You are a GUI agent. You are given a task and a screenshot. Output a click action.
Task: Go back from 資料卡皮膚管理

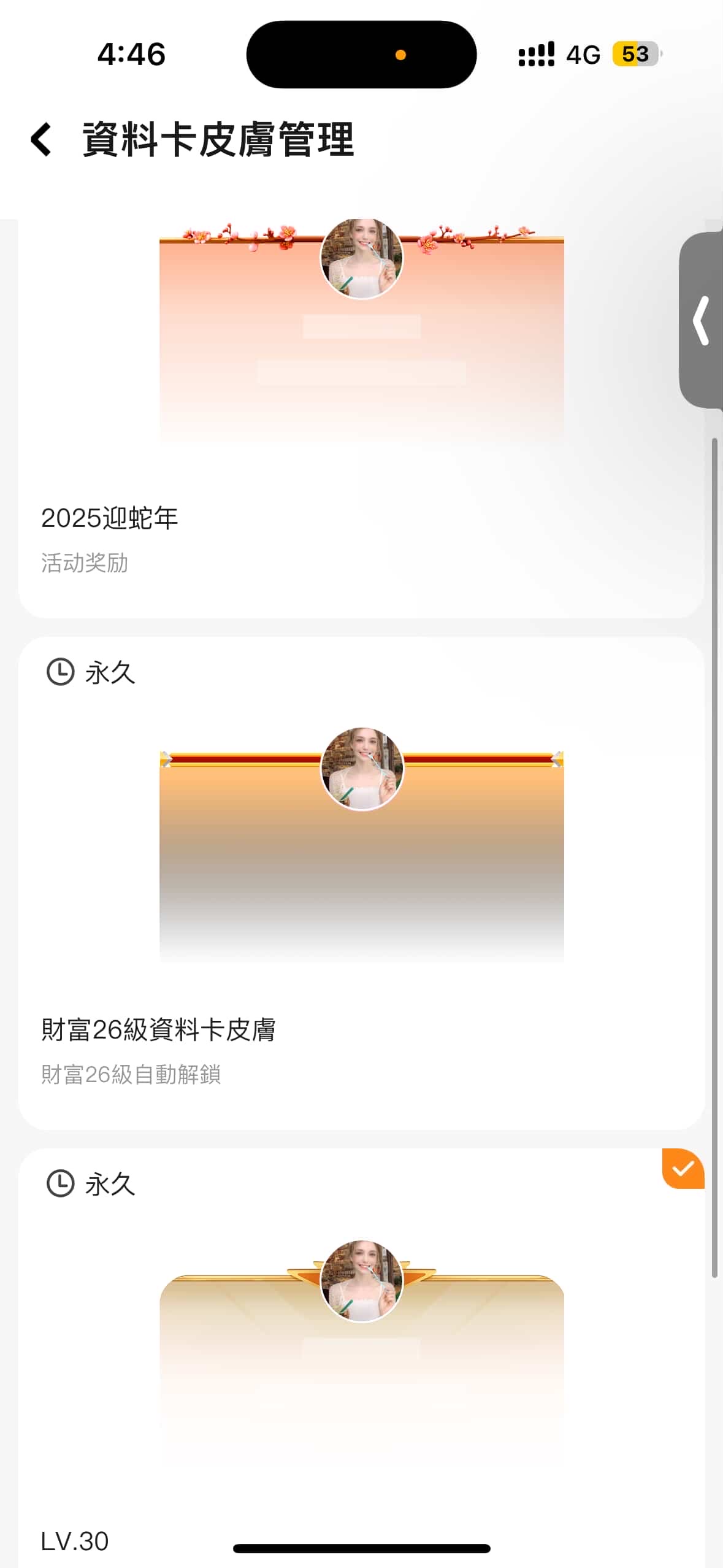pyautogui.click(x=41, y=140)
